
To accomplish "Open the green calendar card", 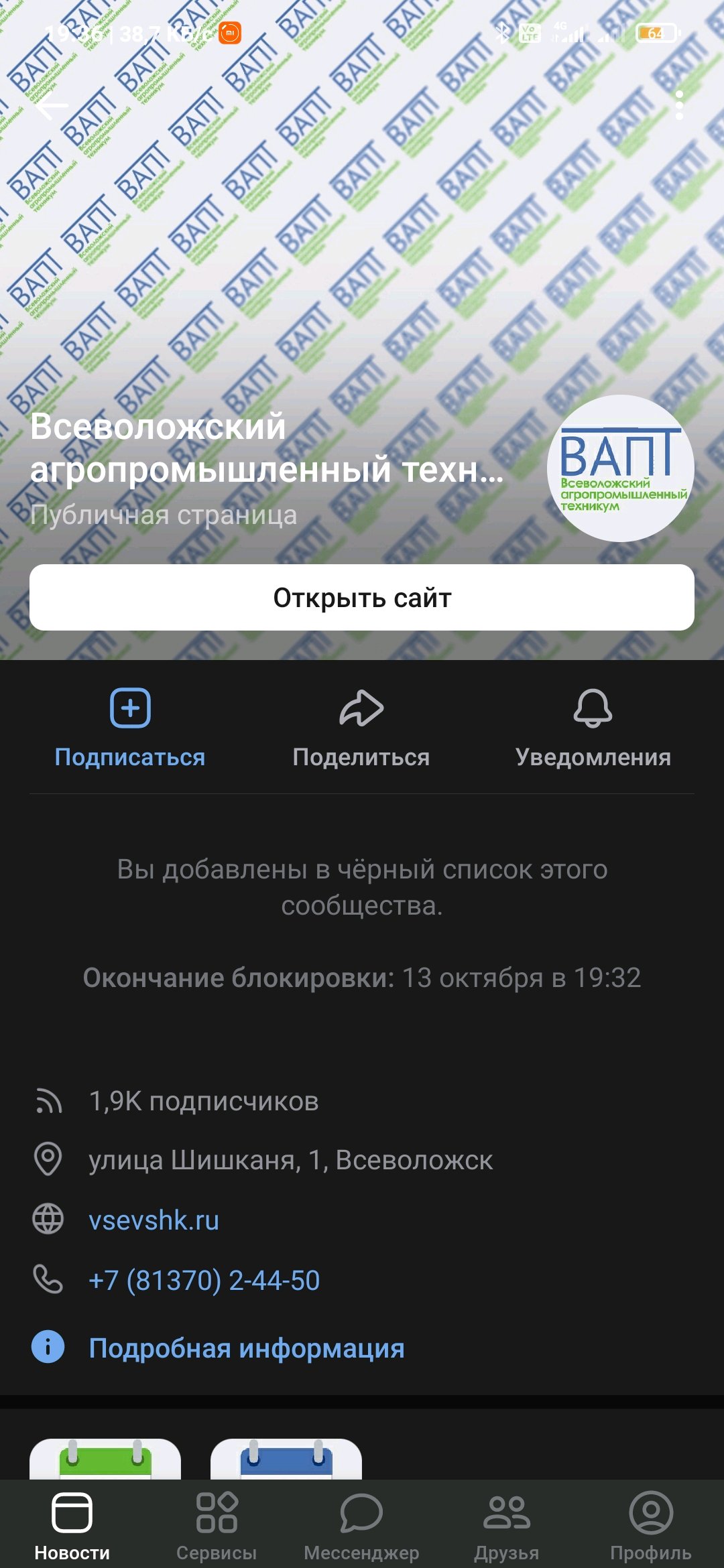I will [x=105, y=1459].
